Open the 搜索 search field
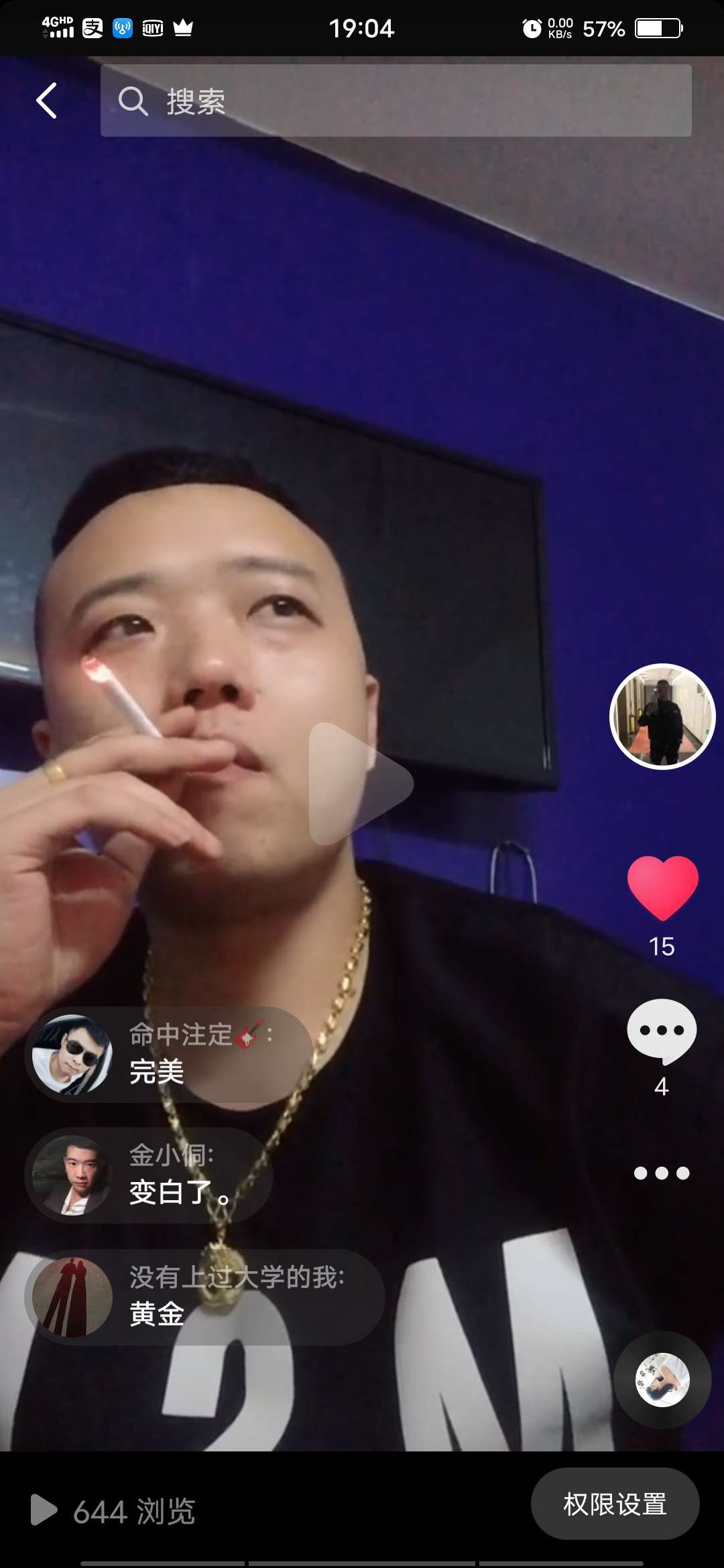Screen dimensions: 724x1568 396,101
